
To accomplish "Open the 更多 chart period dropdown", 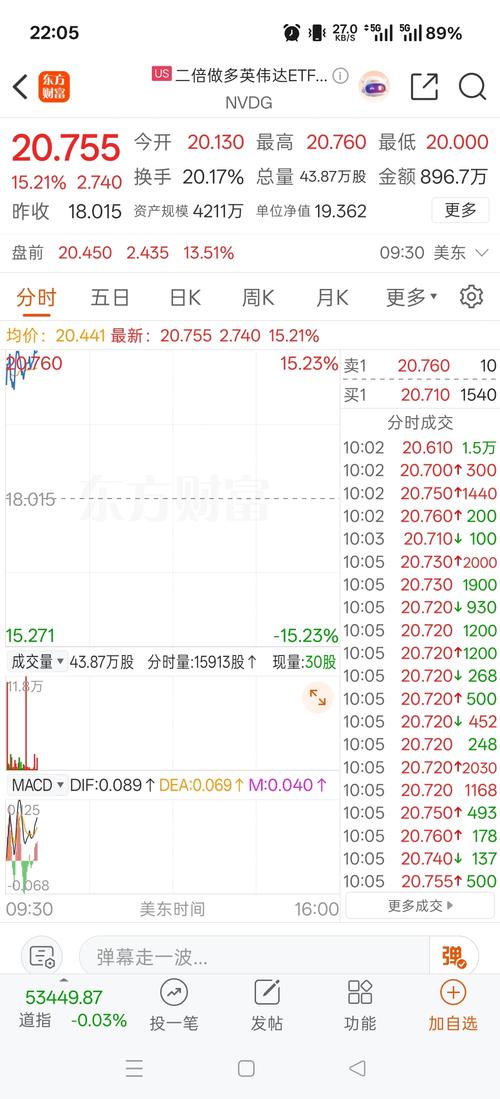I will (412, 298).
